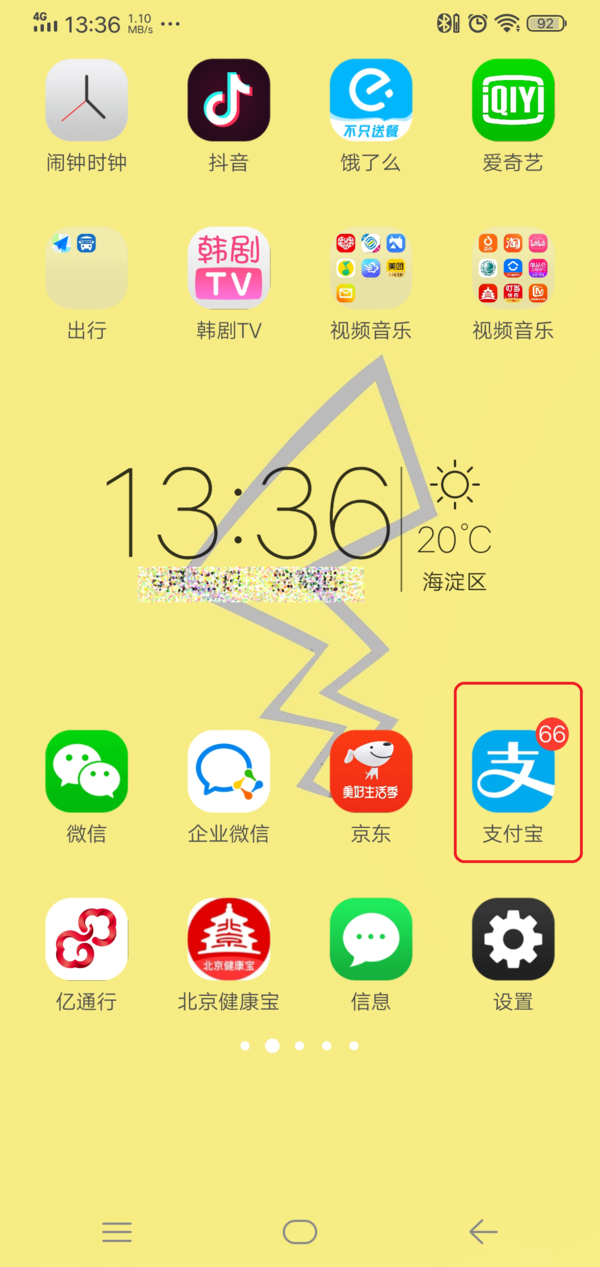
Task: Open 韩剧TV app
Action: pyautogui.click(x=229, y=268)
